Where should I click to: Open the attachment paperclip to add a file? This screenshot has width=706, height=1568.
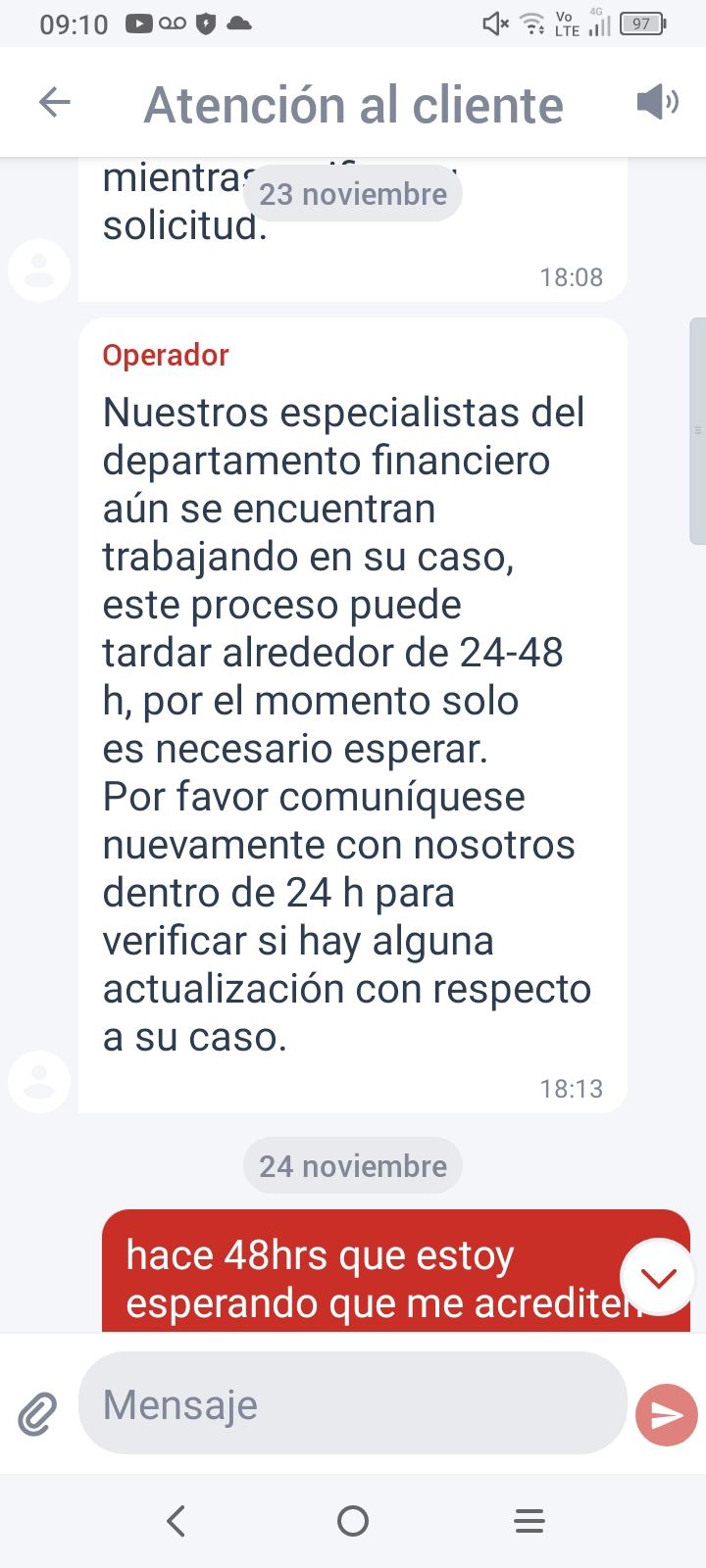[37, 1412]
